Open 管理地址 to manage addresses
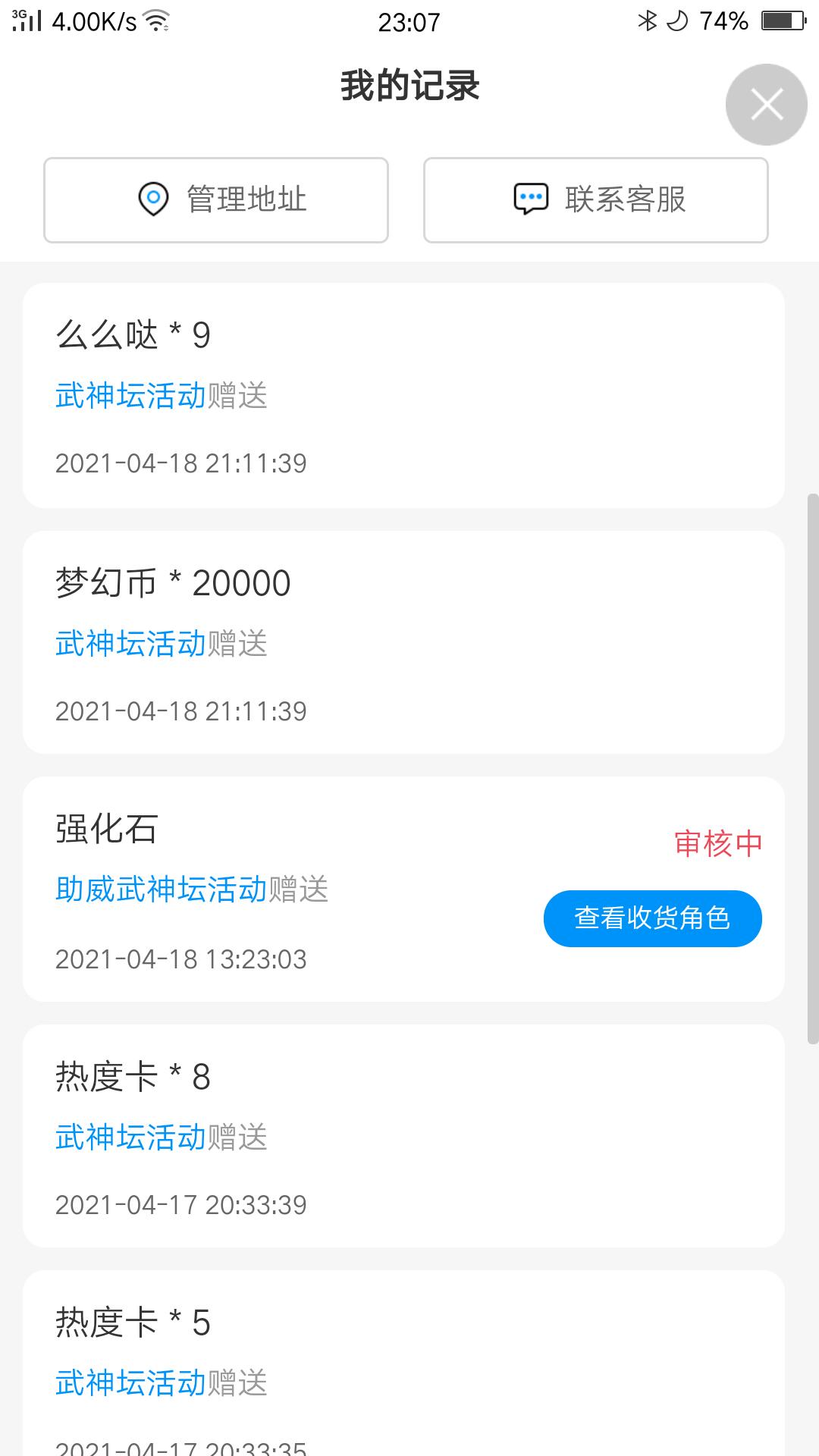This screenshot has height=1456, width=819. pos(216,200)
